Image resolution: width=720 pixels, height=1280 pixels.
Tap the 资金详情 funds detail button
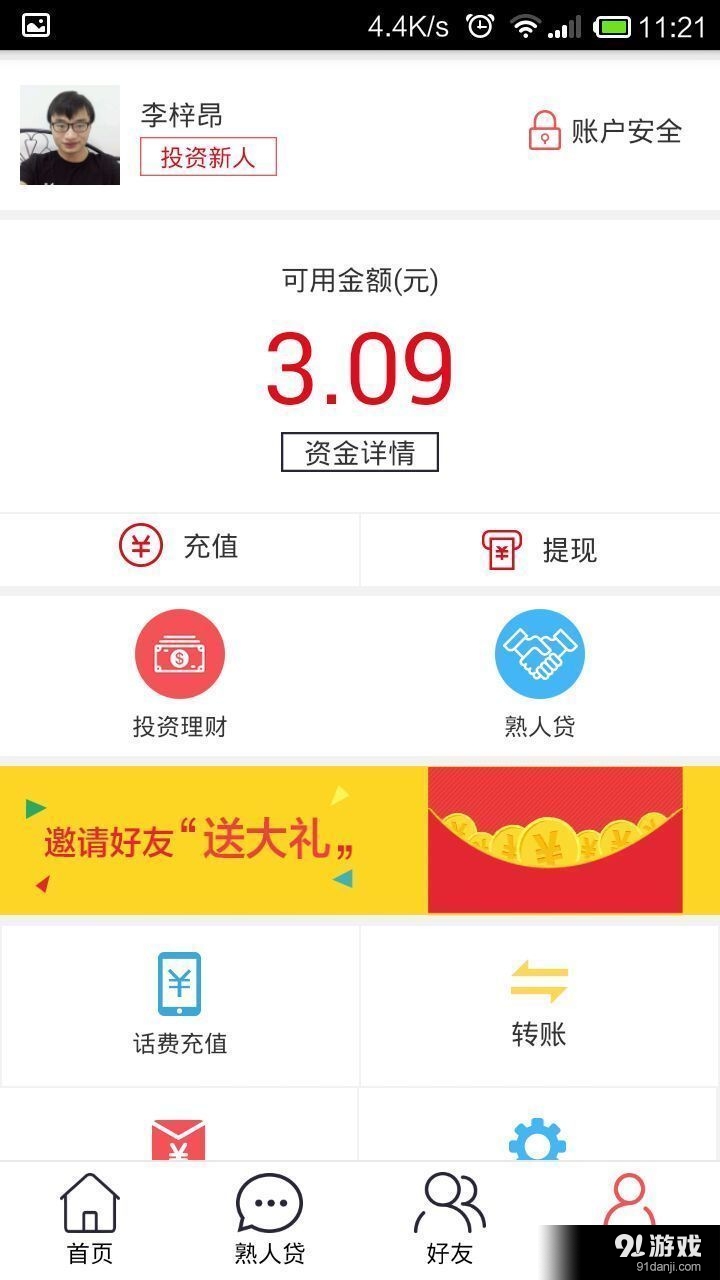coord(360,452)
